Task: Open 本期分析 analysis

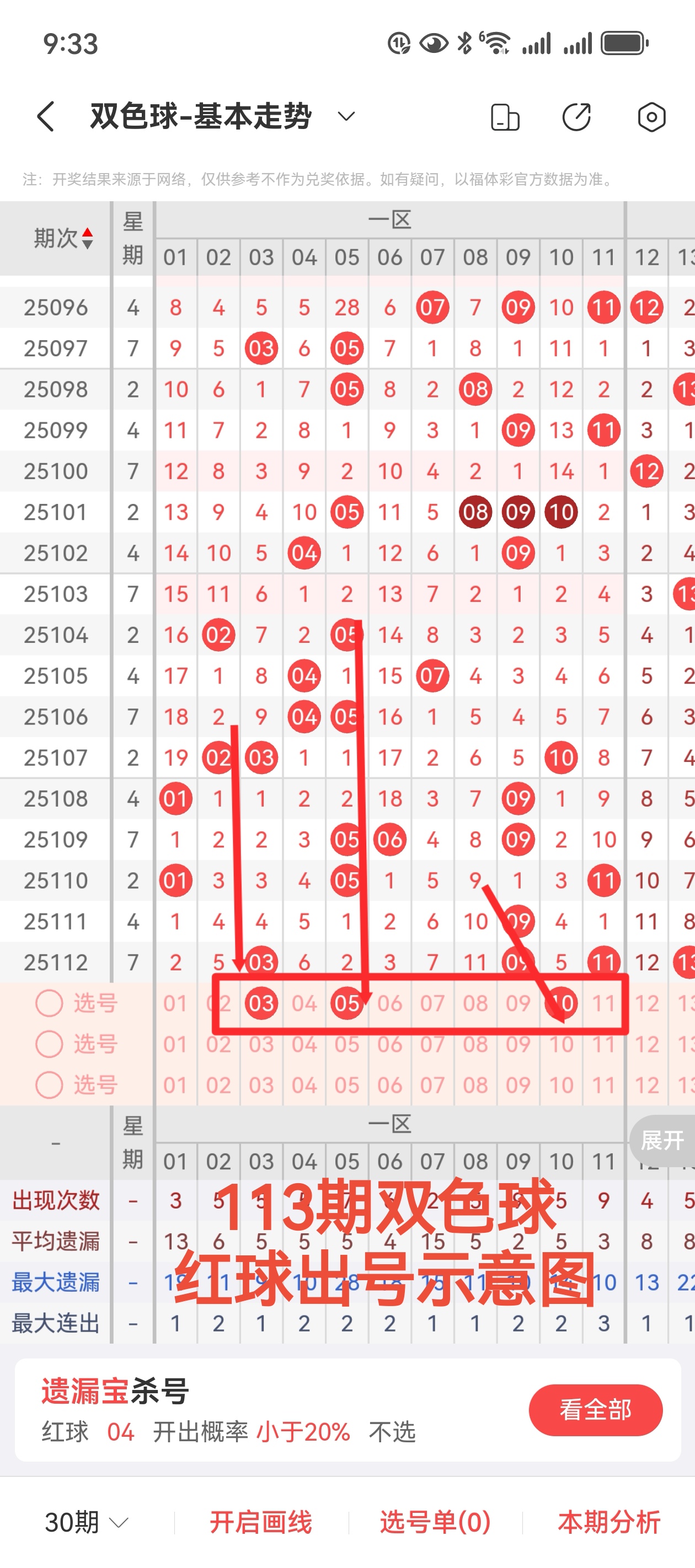Action: [x=609, y=1522]
